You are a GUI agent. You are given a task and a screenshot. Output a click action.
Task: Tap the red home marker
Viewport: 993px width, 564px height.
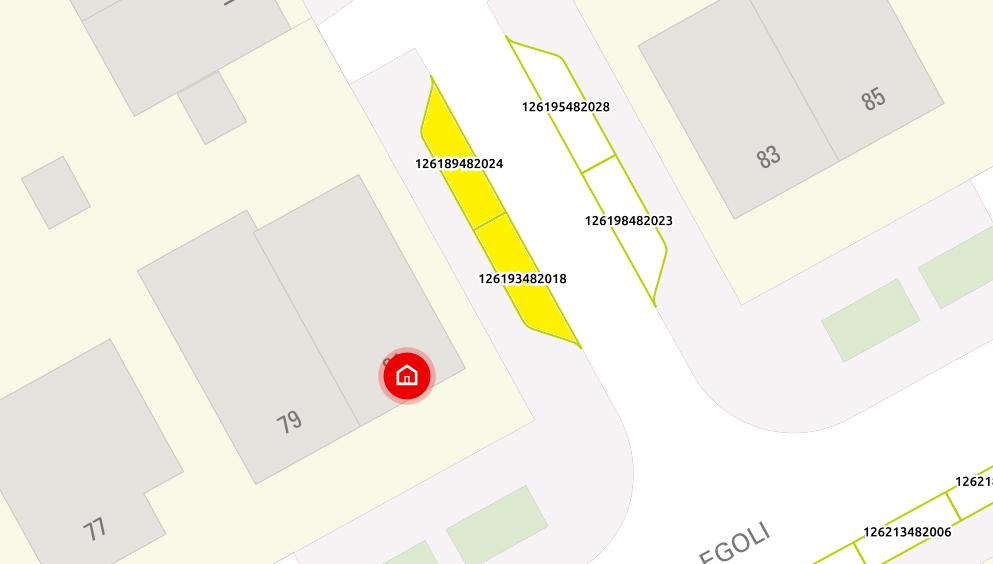click(407, 376)
